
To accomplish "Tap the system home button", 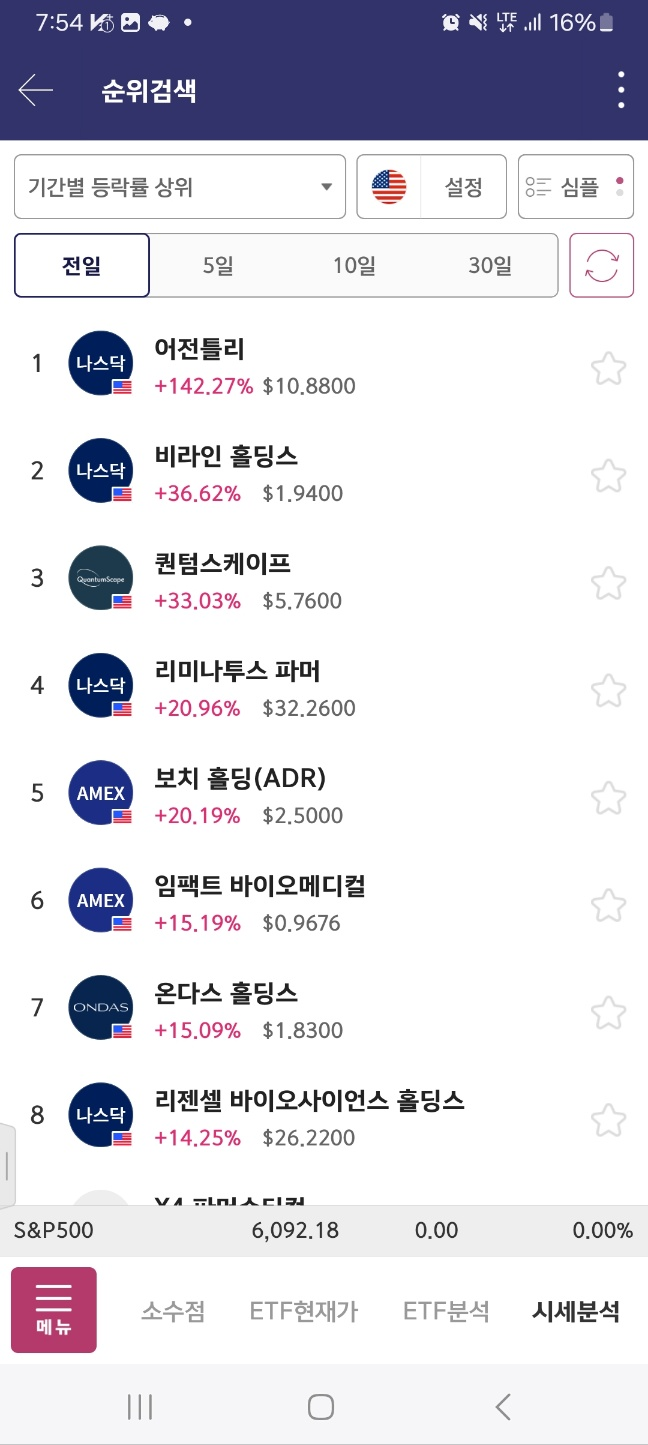I will [x=321, y=1407].
